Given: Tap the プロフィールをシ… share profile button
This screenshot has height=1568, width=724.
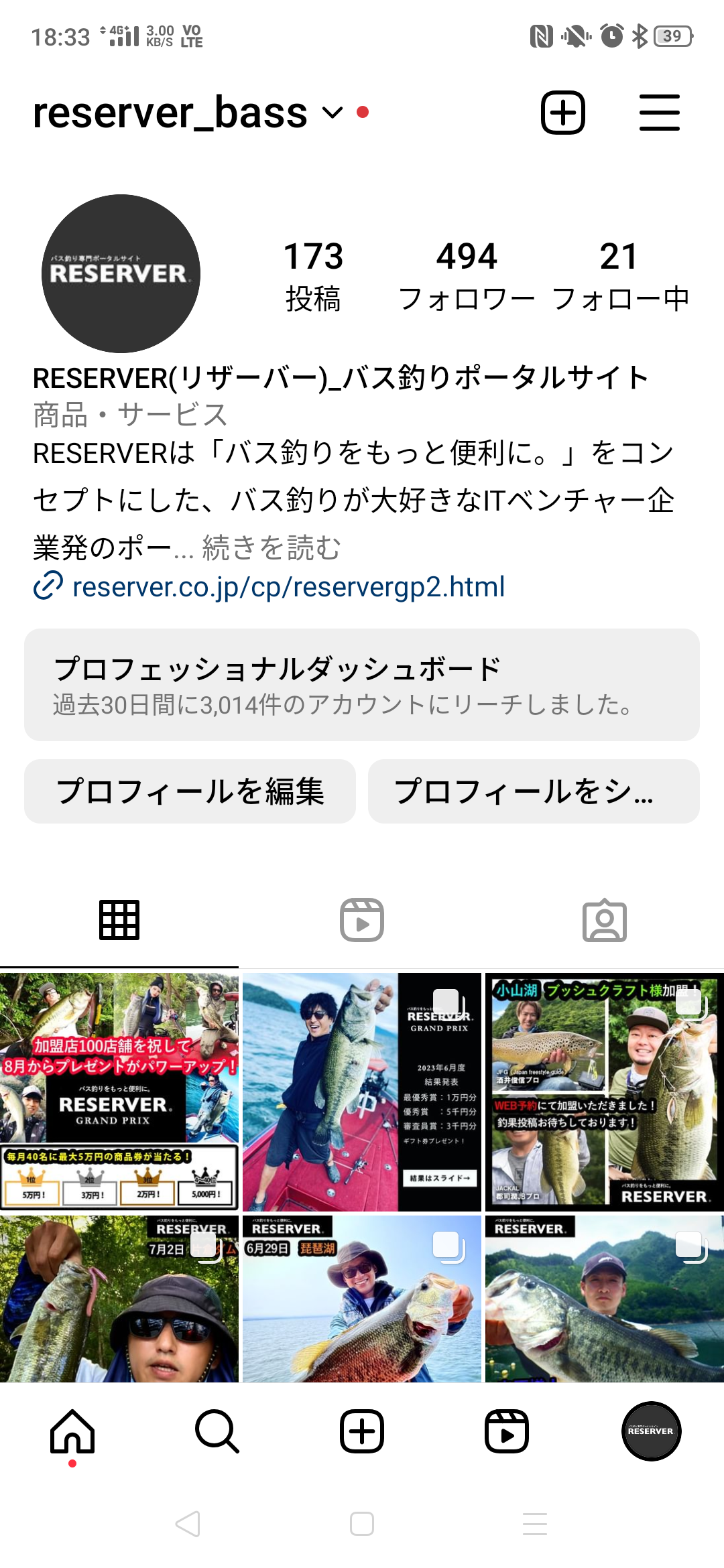Looking at the screenshot, I should point(534,791).
